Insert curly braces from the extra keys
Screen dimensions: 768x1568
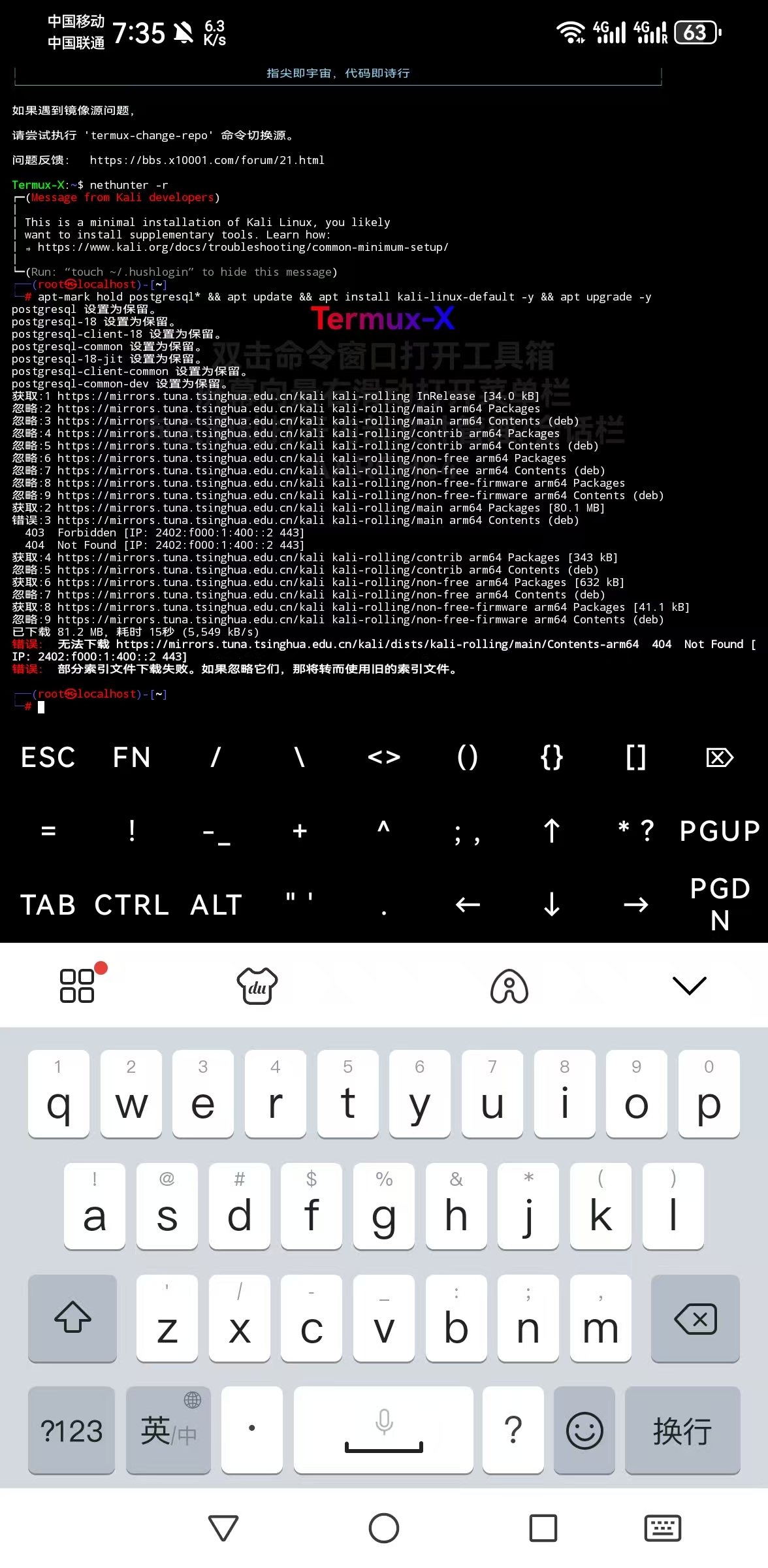point(552,758)
